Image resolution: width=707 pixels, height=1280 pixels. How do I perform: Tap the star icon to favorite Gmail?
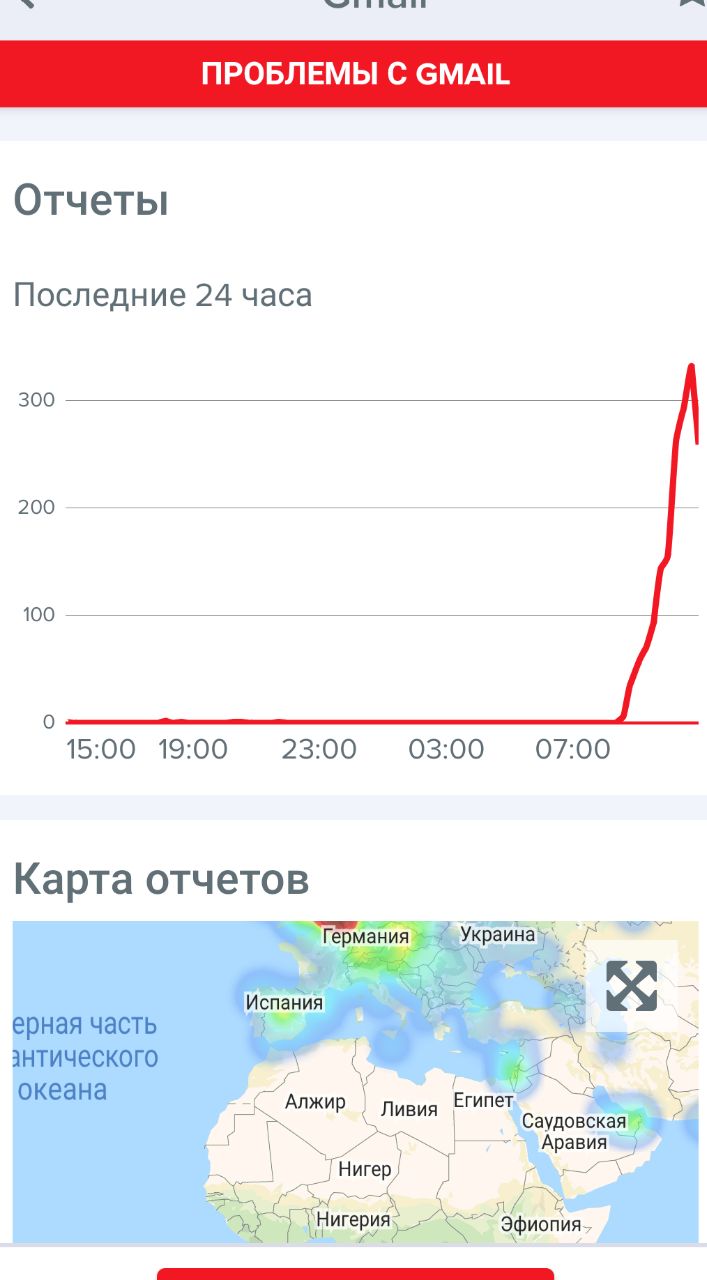tap(692, 3)
